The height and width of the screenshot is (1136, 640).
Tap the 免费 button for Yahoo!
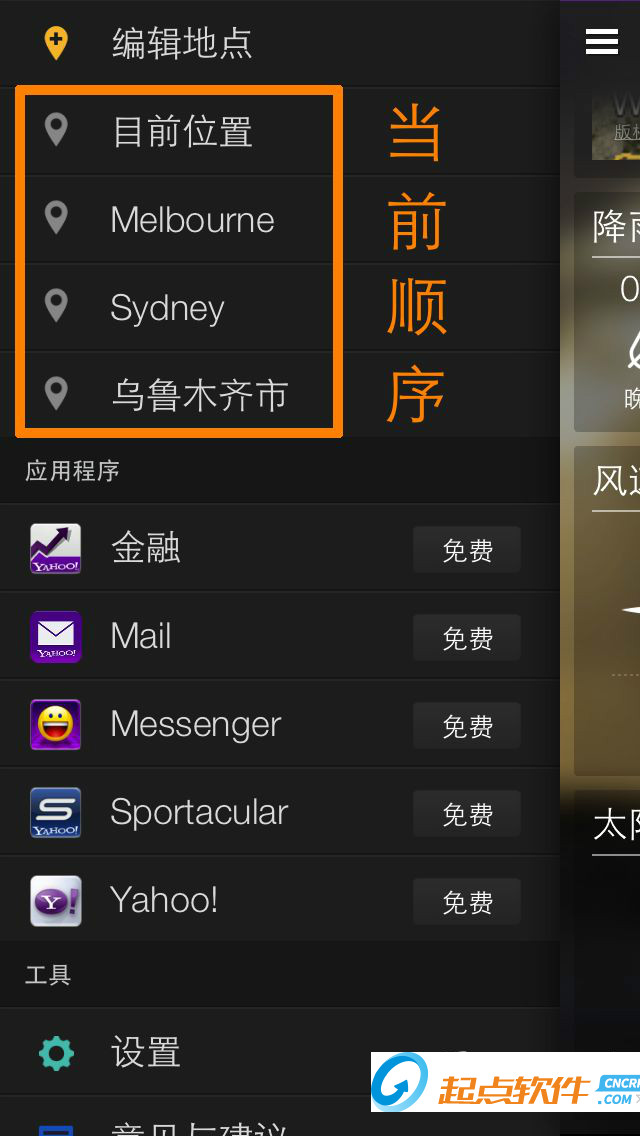point(467,902)
